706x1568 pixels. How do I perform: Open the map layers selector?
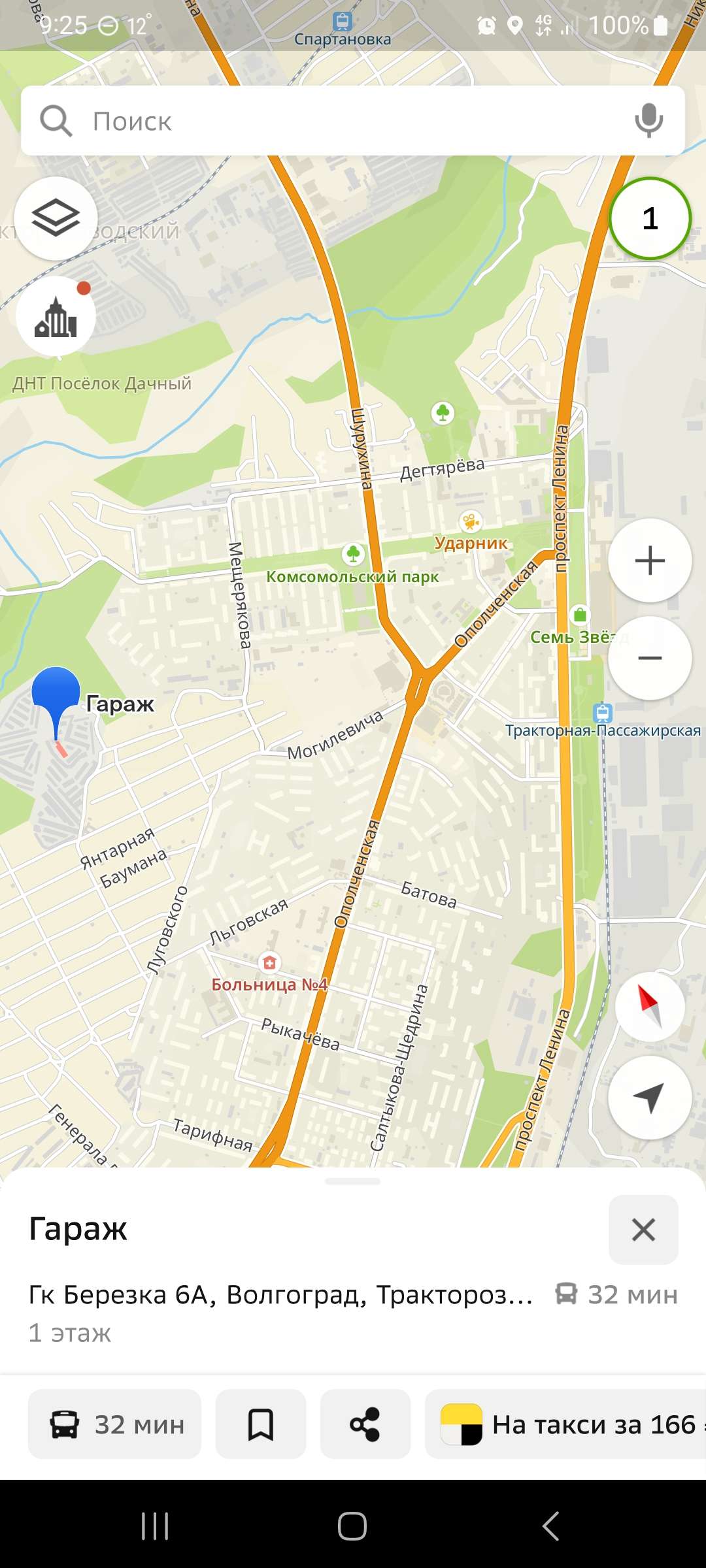point(56,218)
